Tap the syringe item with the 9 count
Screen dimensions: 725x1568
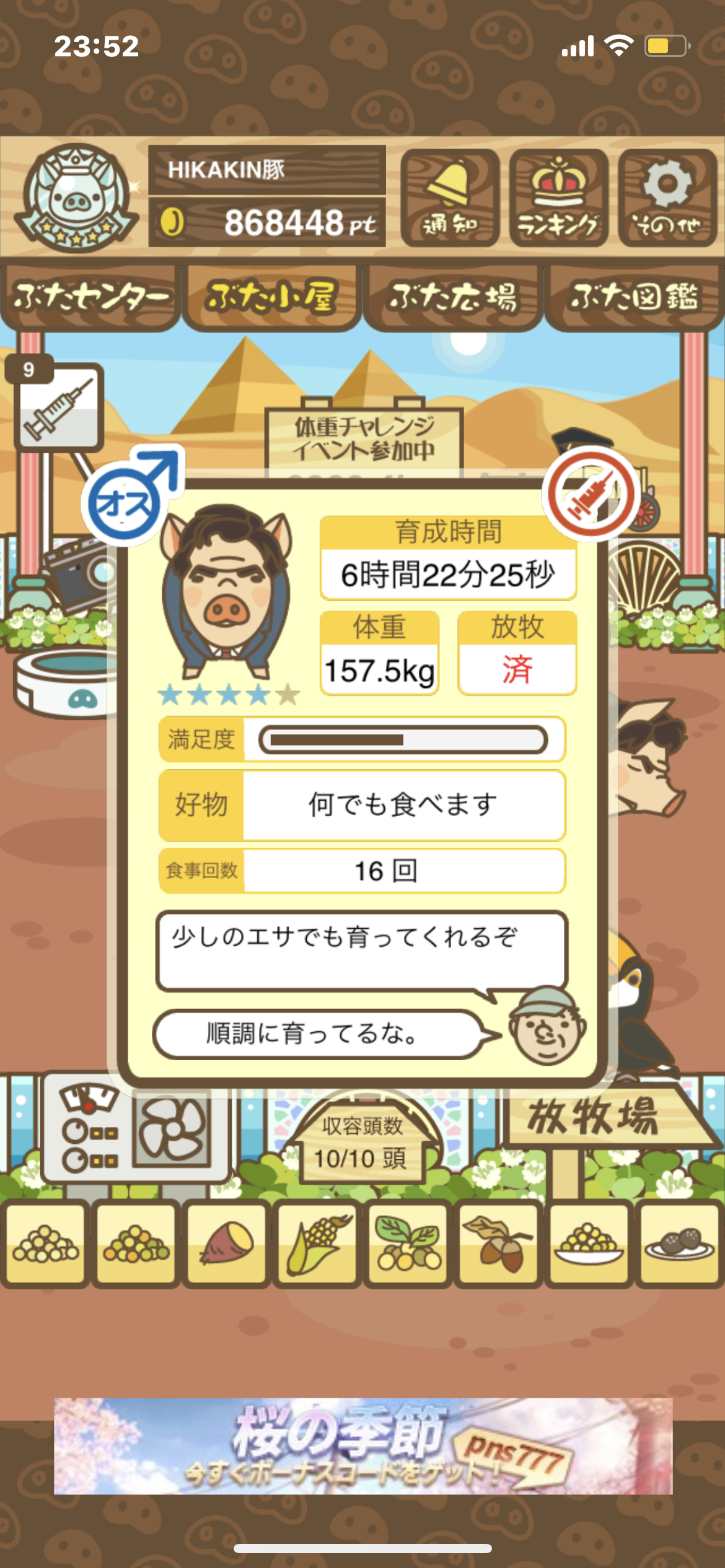point(58,406)
